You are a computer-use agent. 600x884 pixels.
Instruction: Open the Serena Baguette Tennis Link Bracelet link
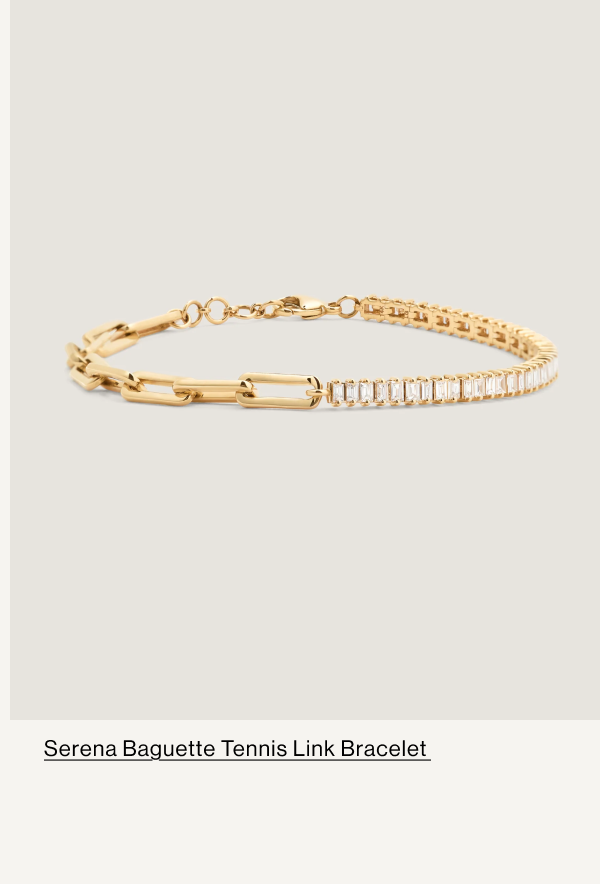(236, 748)
